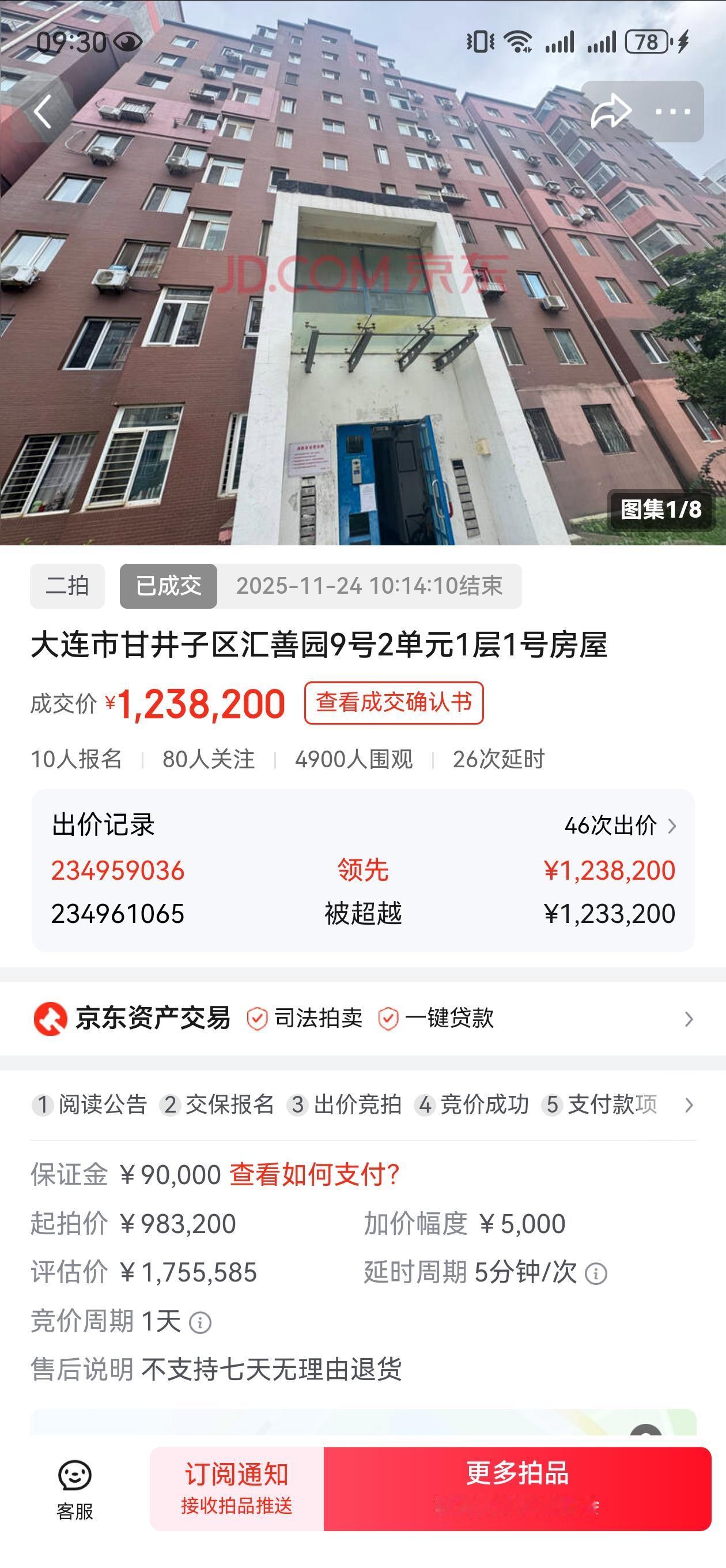This screenshot has height=1568, width=726.
Task: Open the share icon top right
Action: [x=610, y=110]
